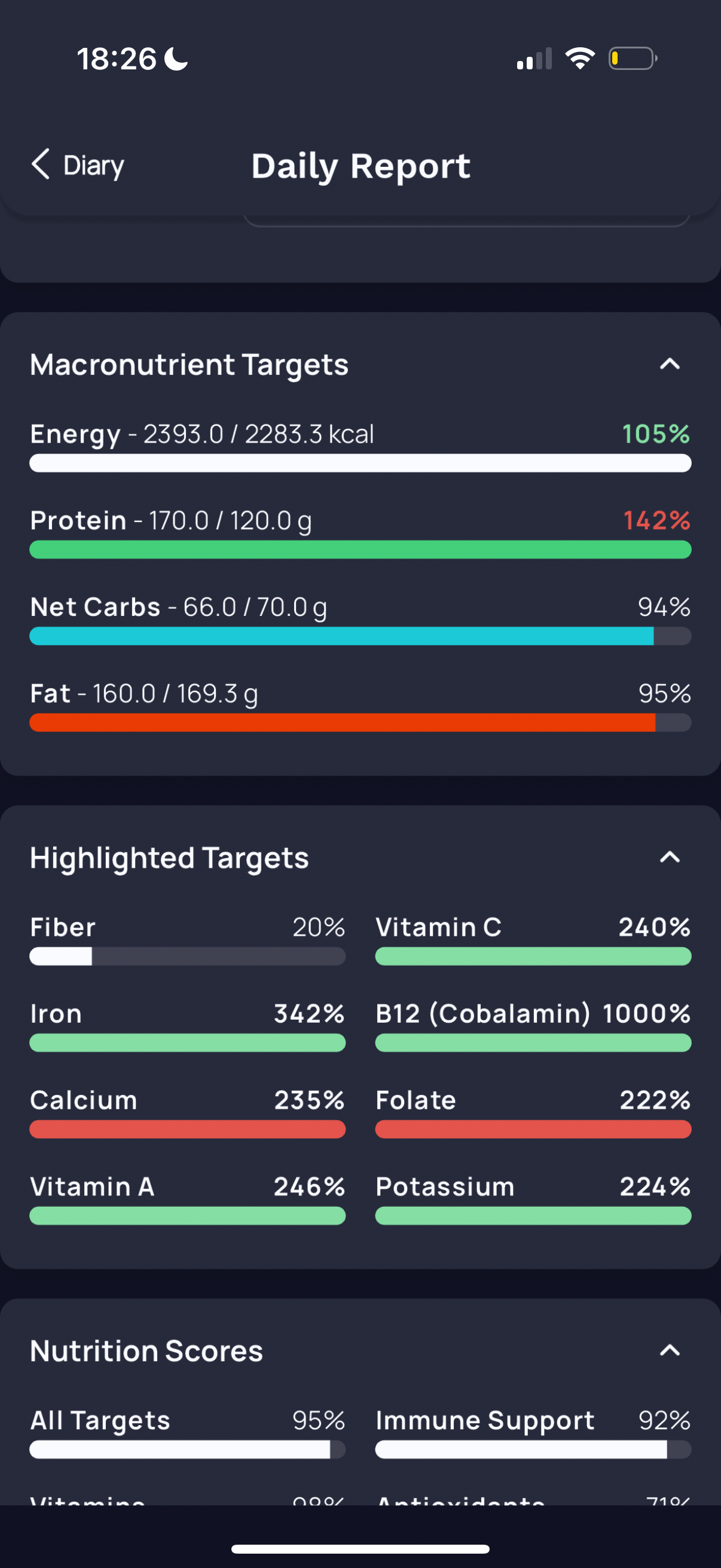View B12 (Cobalamin) nutrient details

click(x=533, y=1026)
